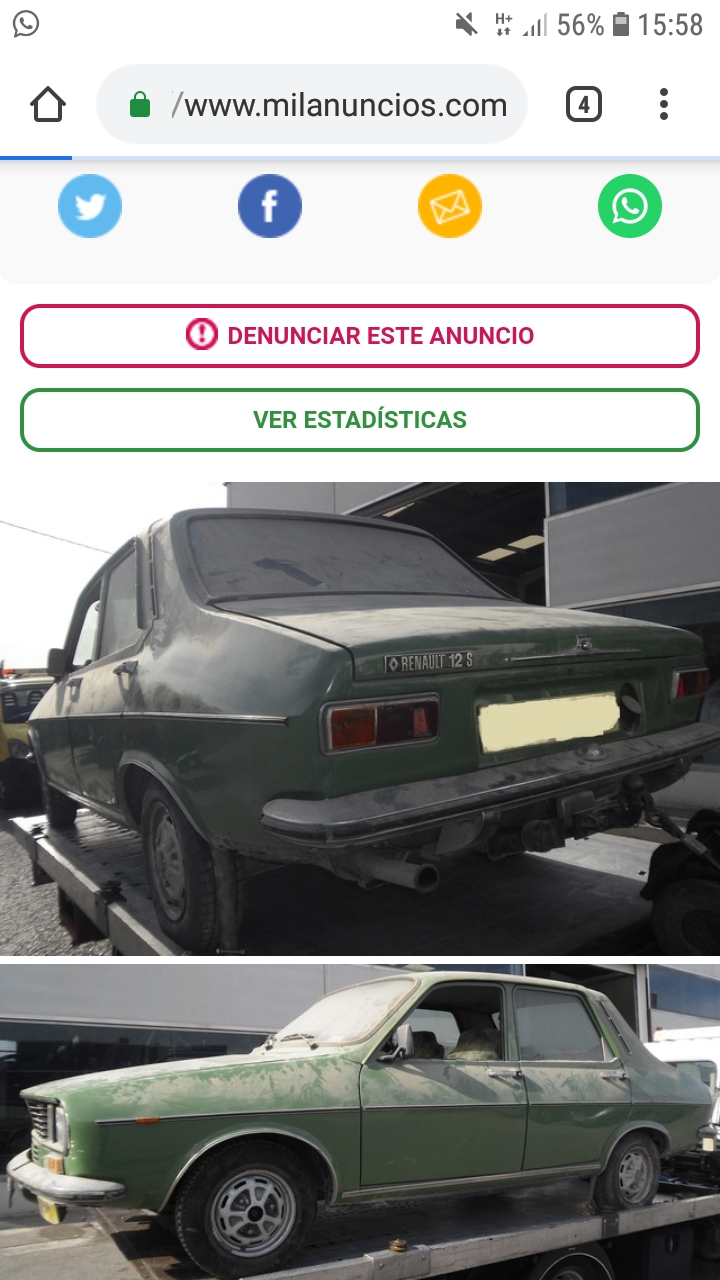Image resolution: width=720 pixels, height=1280 pixels.
Task: Open Ver estadísticas
Action: coord(360,420)
